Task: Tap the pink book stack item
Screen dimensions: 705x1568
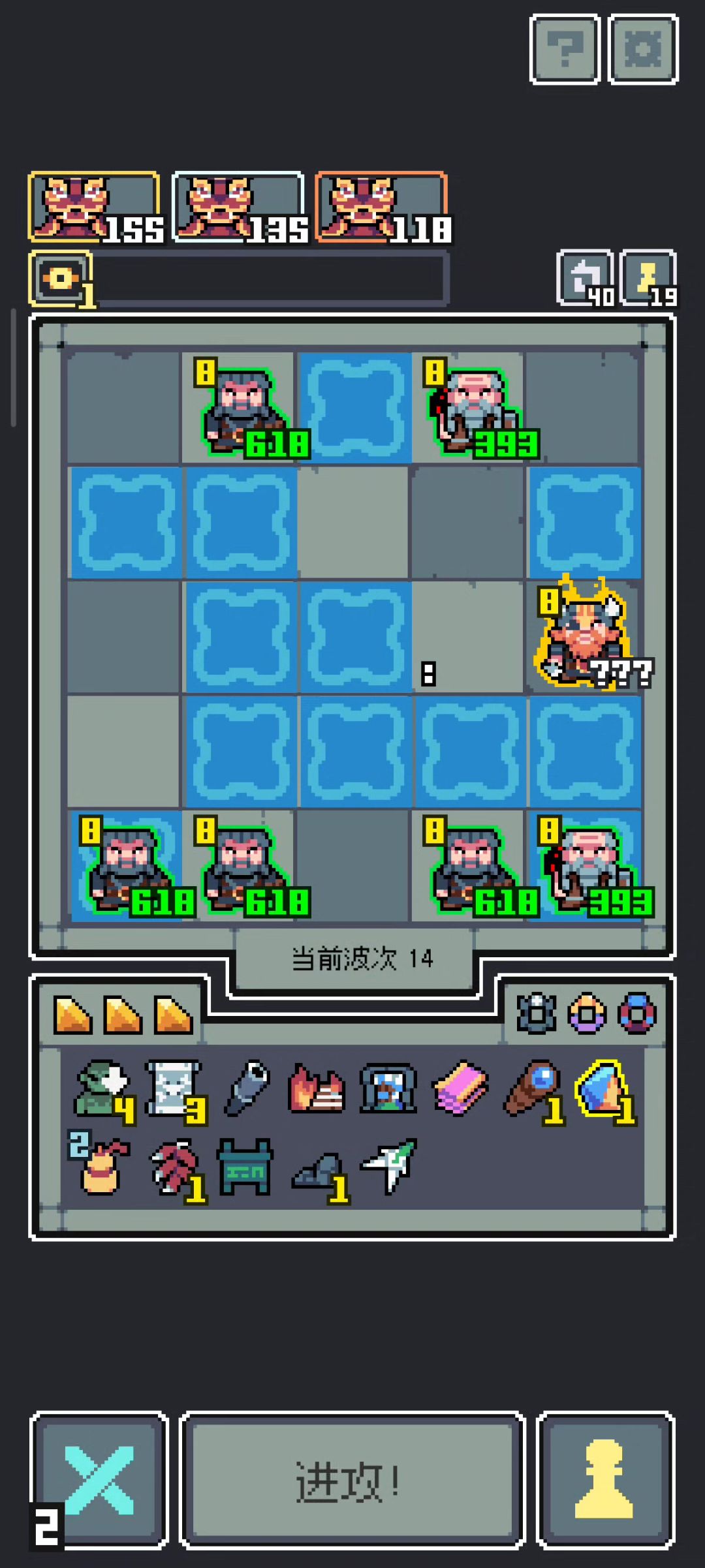Action: point(460,1088)
